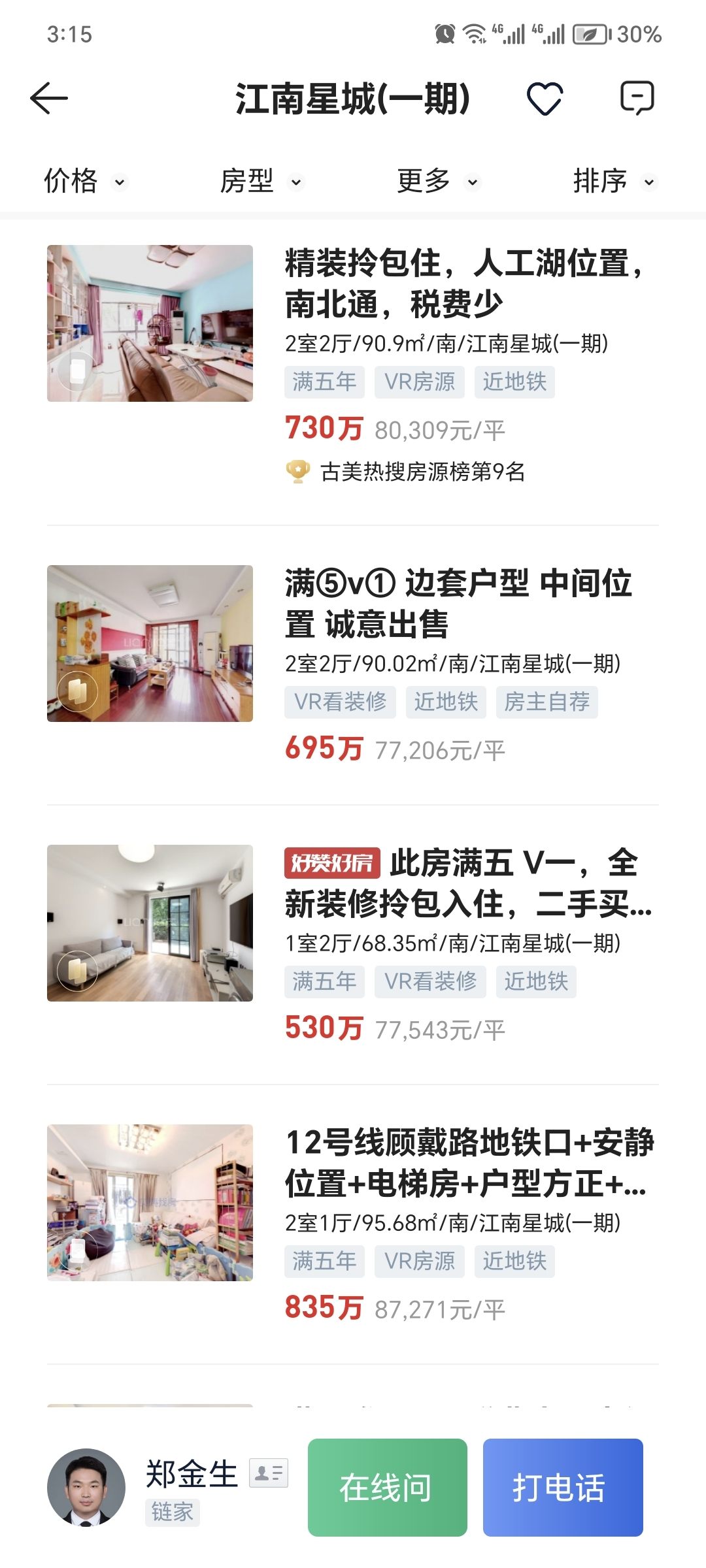
Task: Select the 近地铁 tag on the 835万 listing
Action: [x=514, y=1262]
